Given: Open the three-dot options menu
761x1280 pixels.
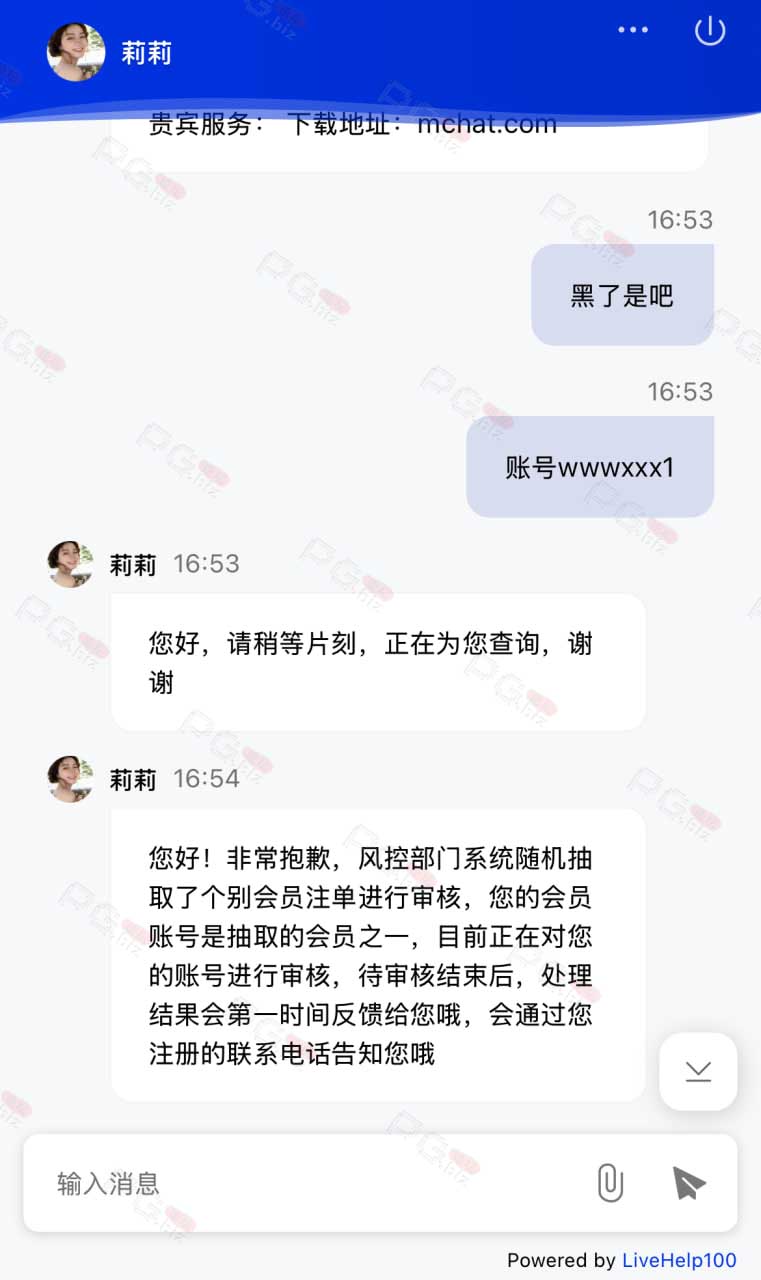Looking at the screenshot, I should [x=633, y=30].
